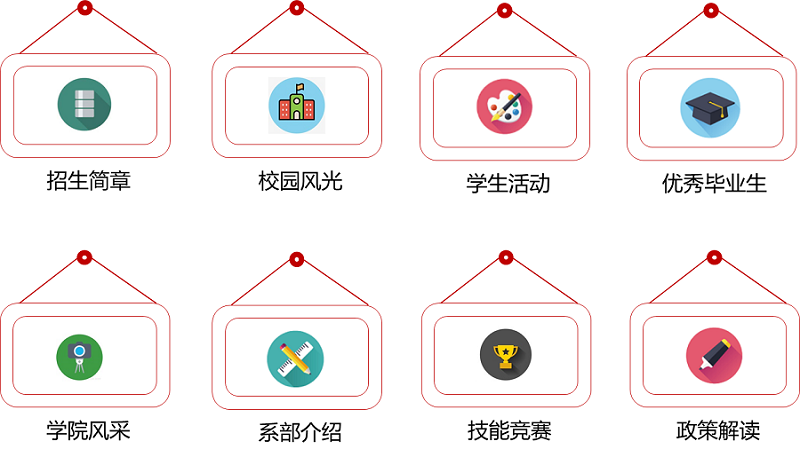The height and width of the screenshot is (457, 800).
Task: Open the 系部介绍 card
Action: (x=296, y=357)
